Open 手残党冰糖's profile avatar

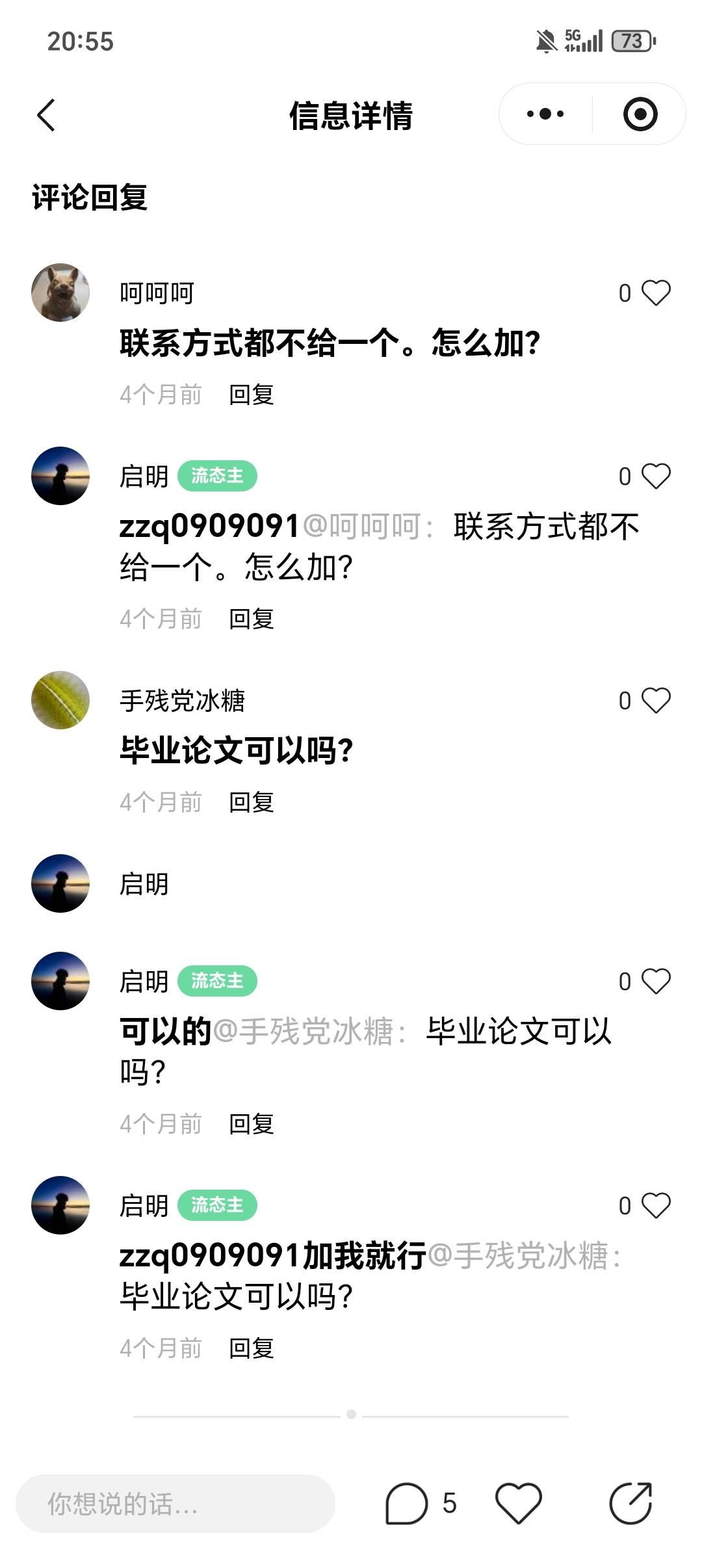pos(60,700)
